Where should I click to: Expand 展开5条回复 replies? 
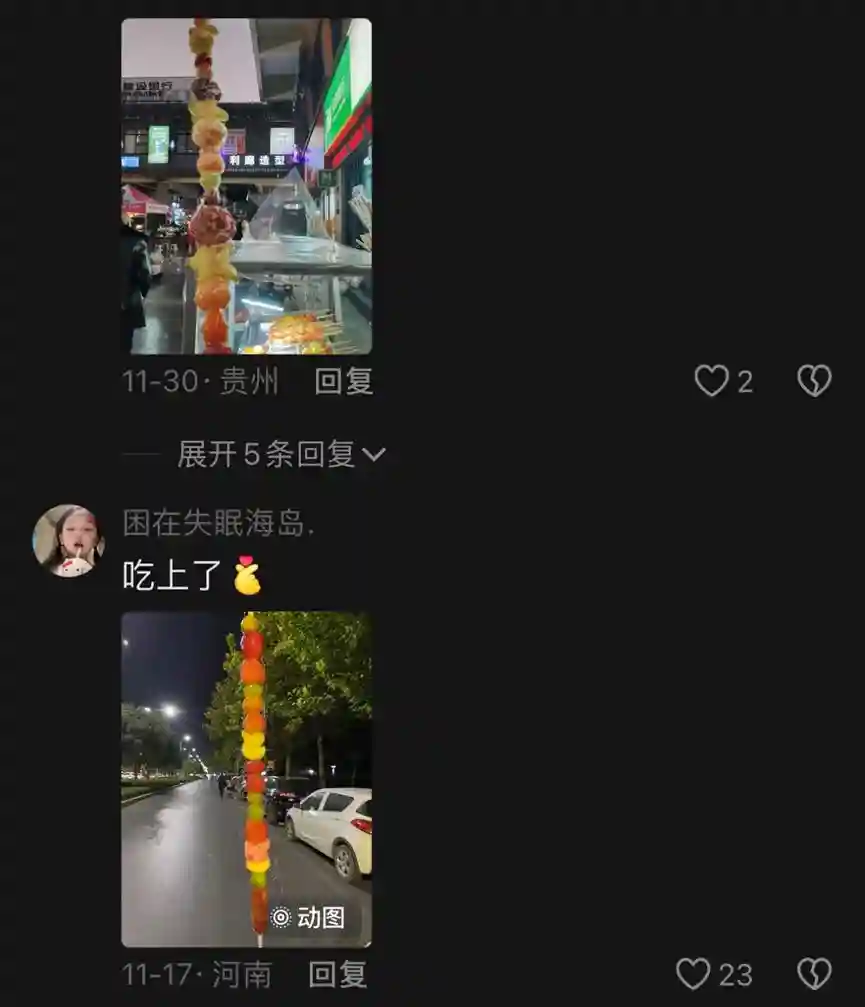point(281,455)
